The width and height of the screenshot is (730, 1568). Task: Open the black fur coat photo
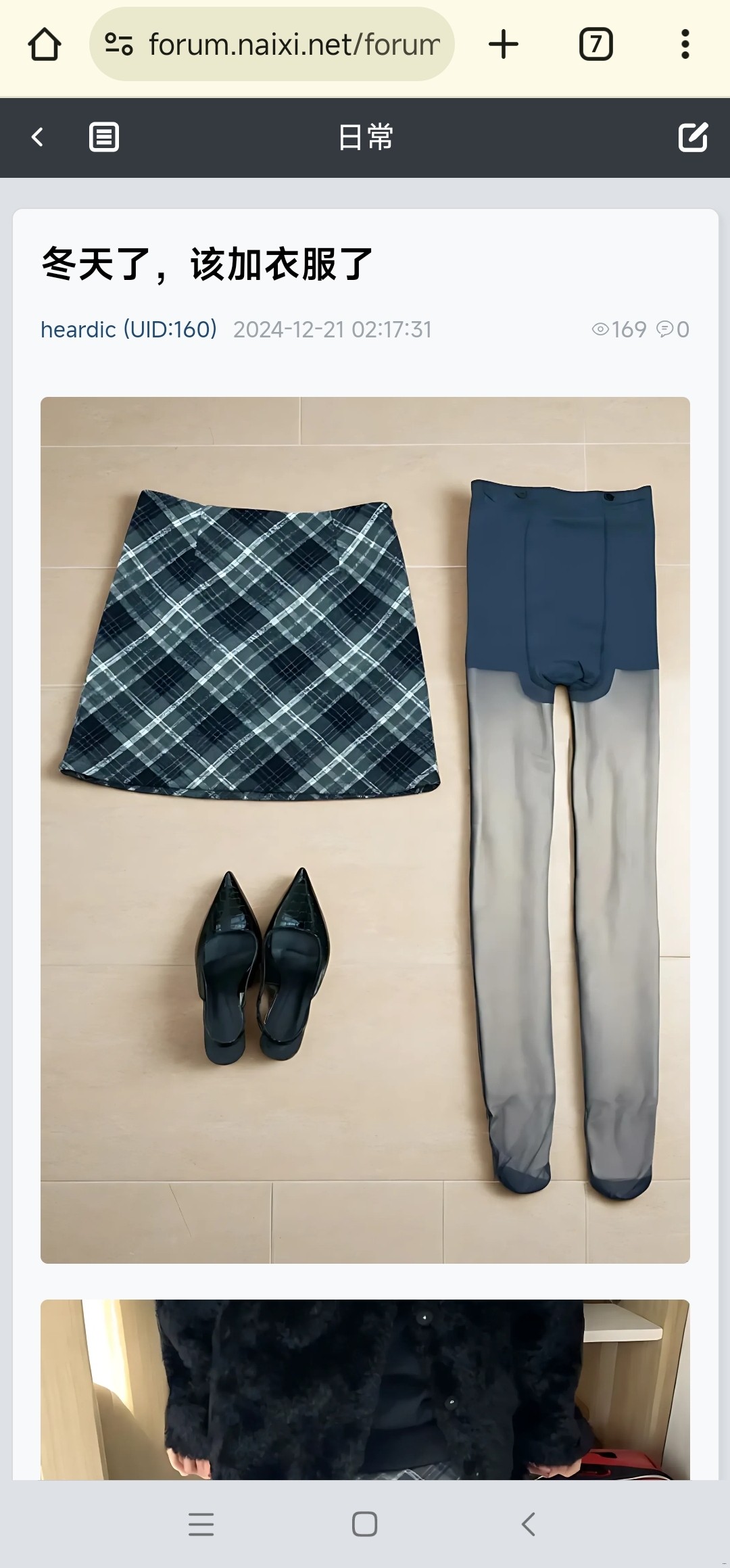365,1389
